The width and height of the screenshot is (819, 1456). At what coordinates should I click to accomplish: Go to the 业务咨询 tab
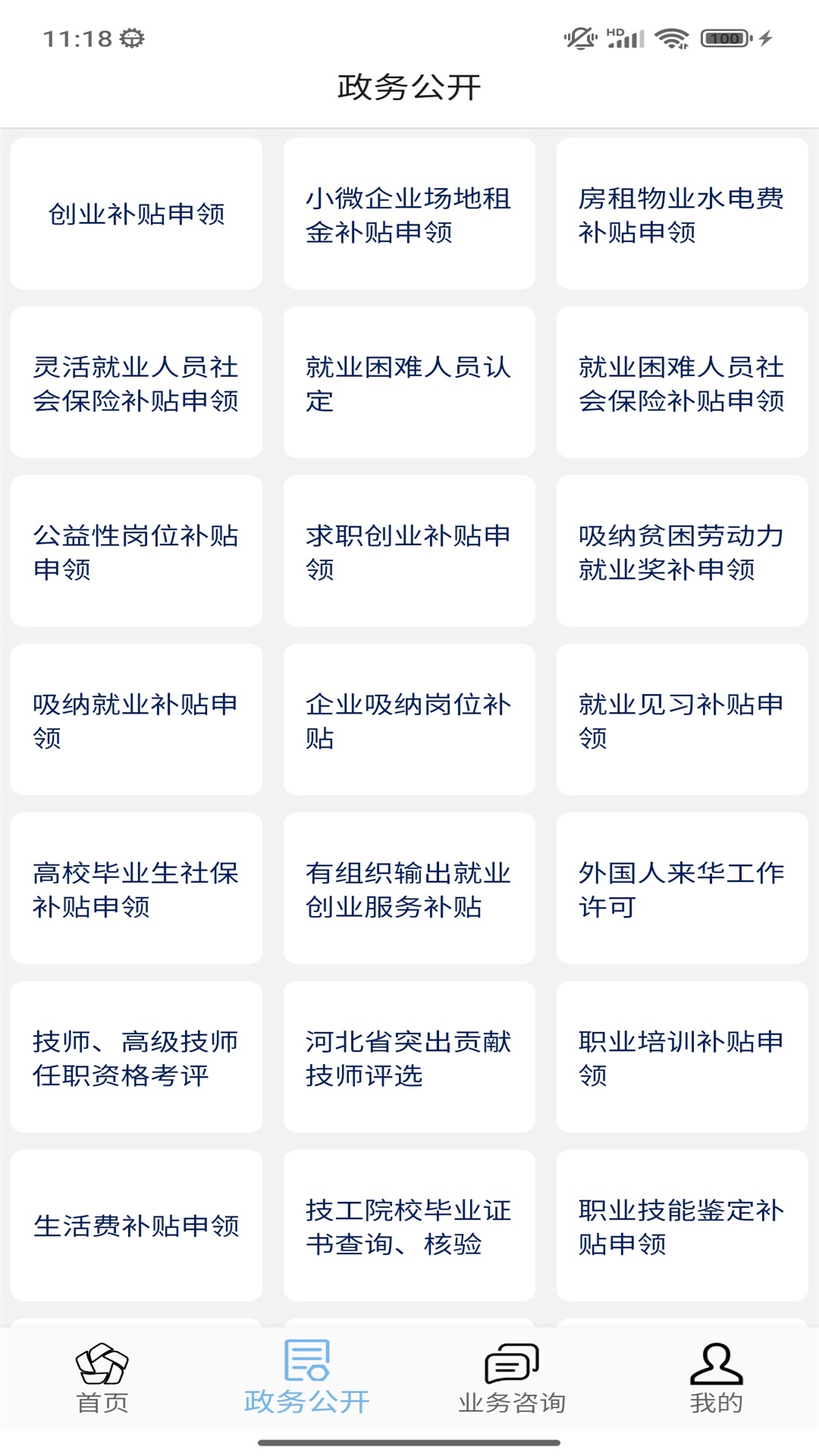(512, 1379)
